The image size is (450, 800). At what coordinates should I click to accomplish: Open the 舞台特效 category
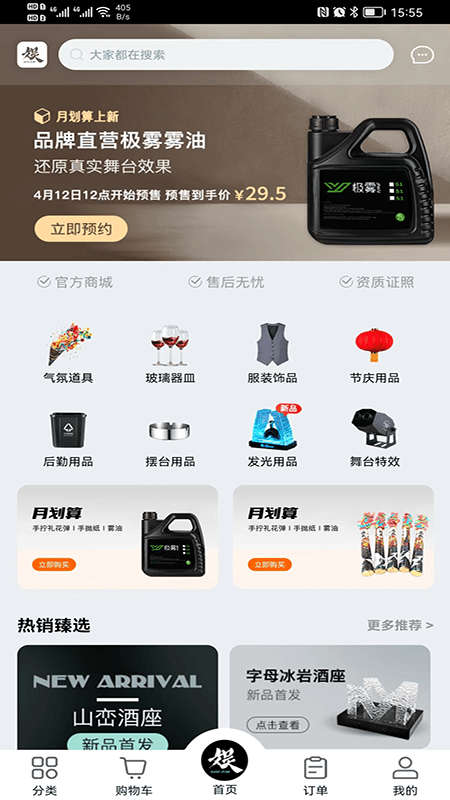pos(374,438)
